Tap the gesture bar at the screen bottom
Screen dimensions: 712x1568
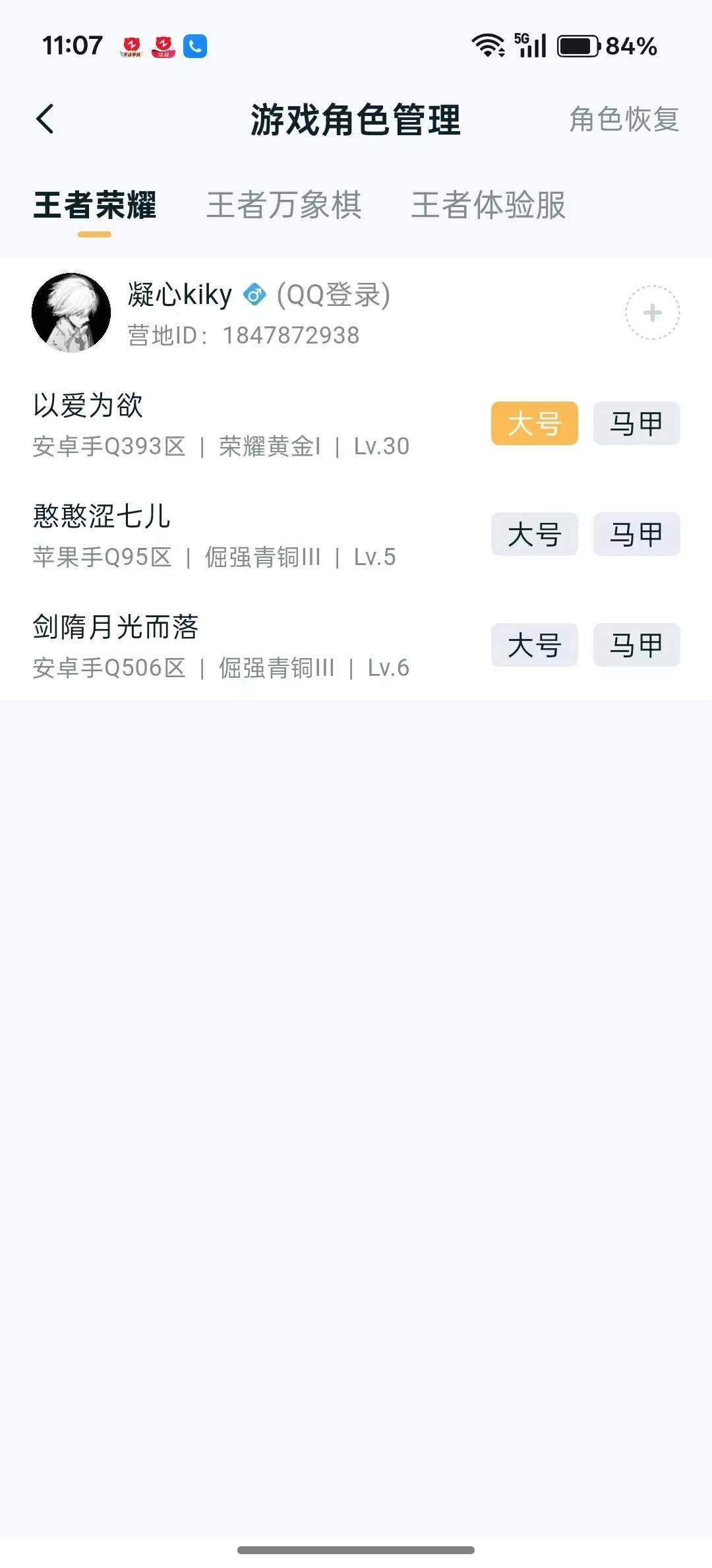click(x=356, y=1550)
